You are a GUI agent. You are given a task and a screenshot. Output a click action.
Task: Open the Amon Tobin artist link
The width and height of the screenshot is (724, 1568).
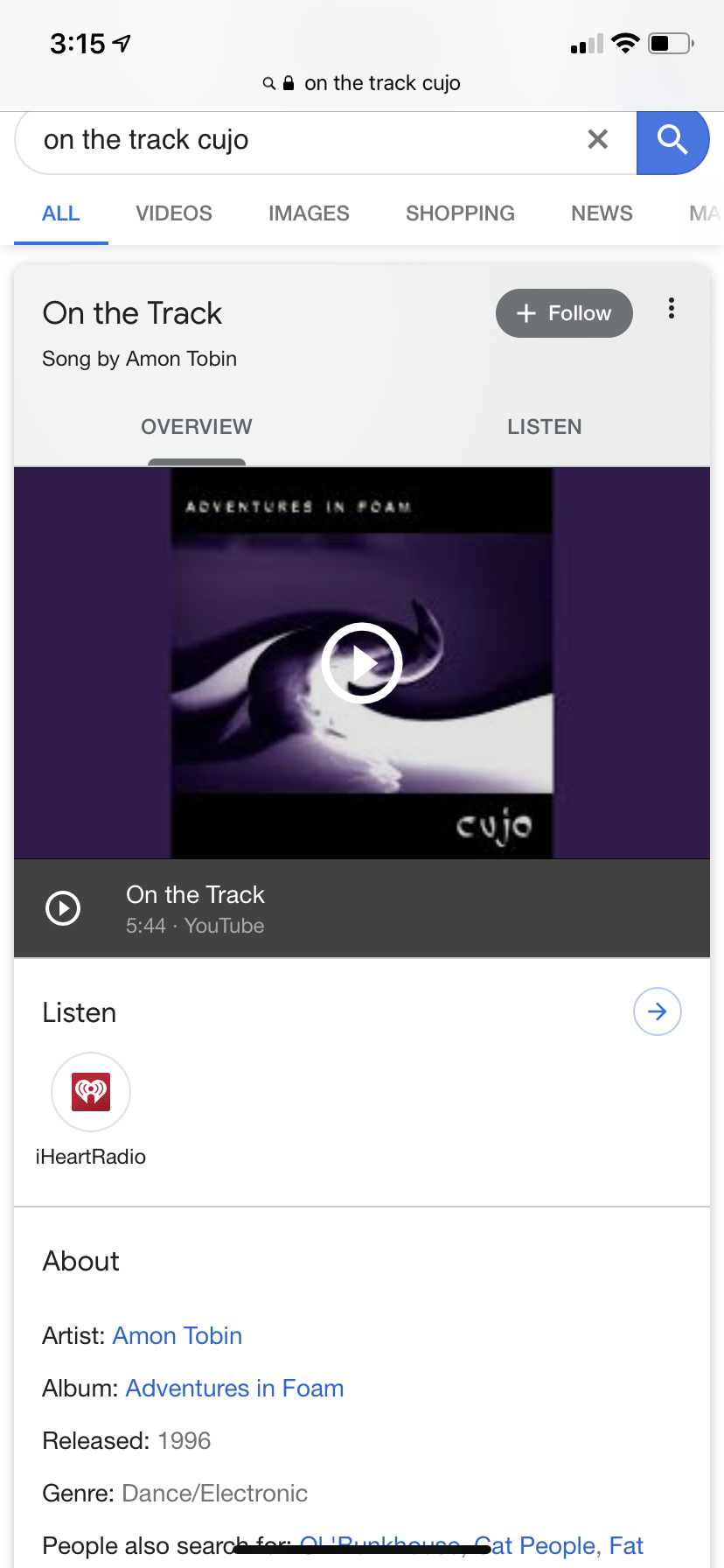coord(178,1335)
